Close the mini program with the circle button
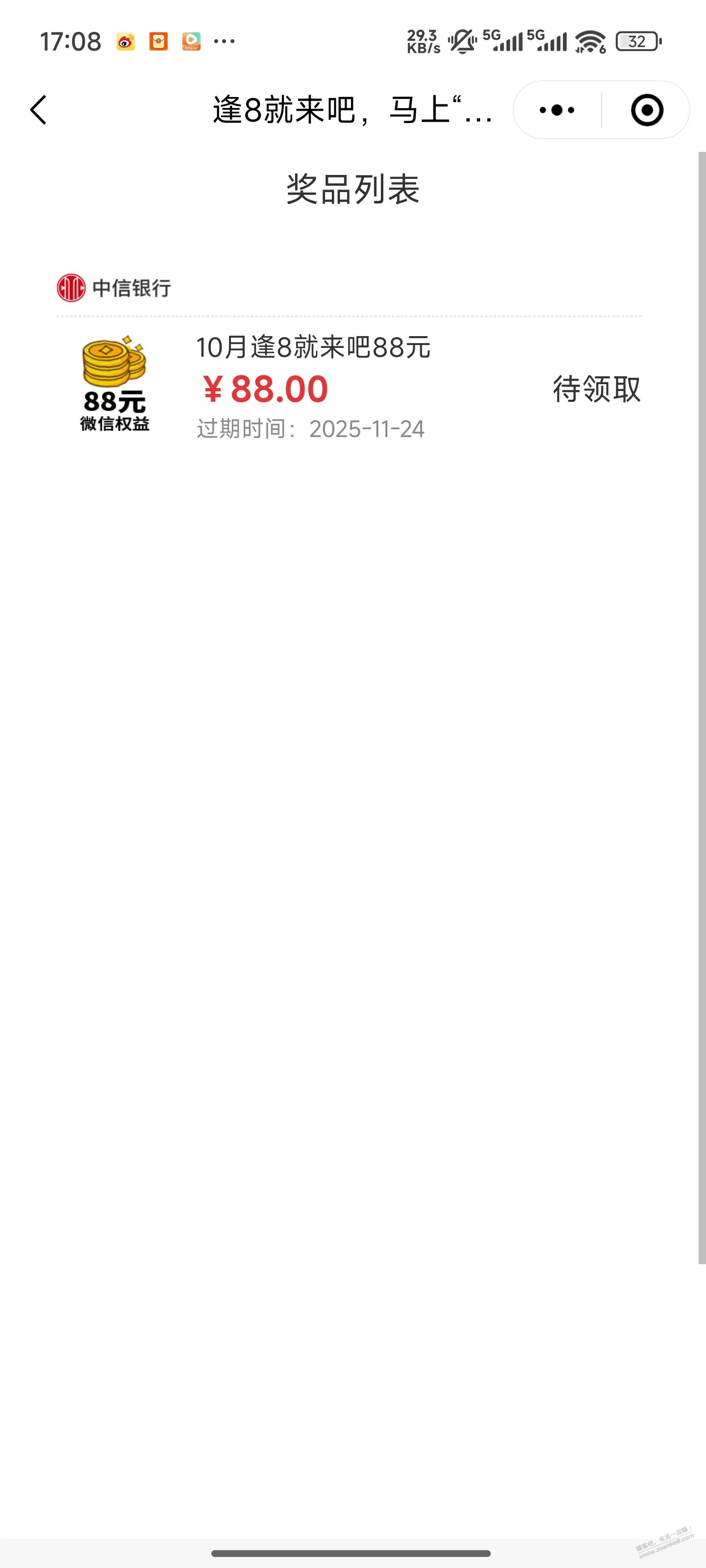 pyautogui.click(x=646, y=110)
